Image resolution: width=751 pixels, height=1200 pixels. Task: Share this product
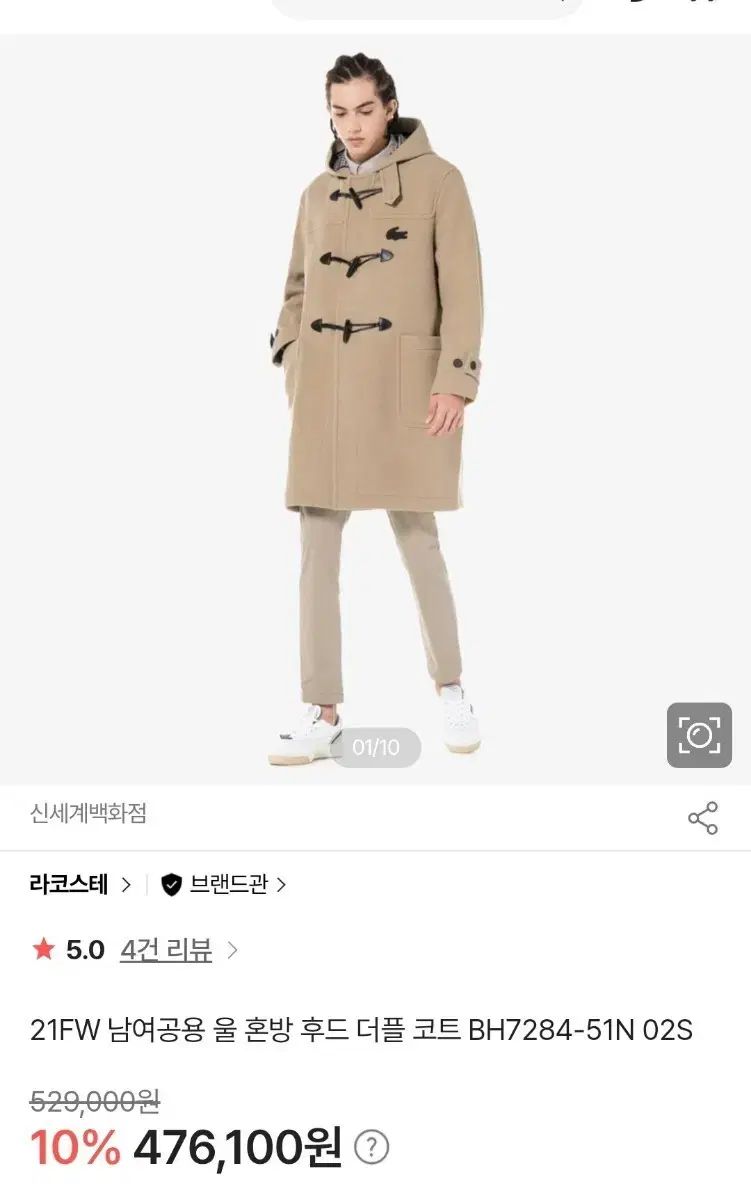[x=703, y=818]
